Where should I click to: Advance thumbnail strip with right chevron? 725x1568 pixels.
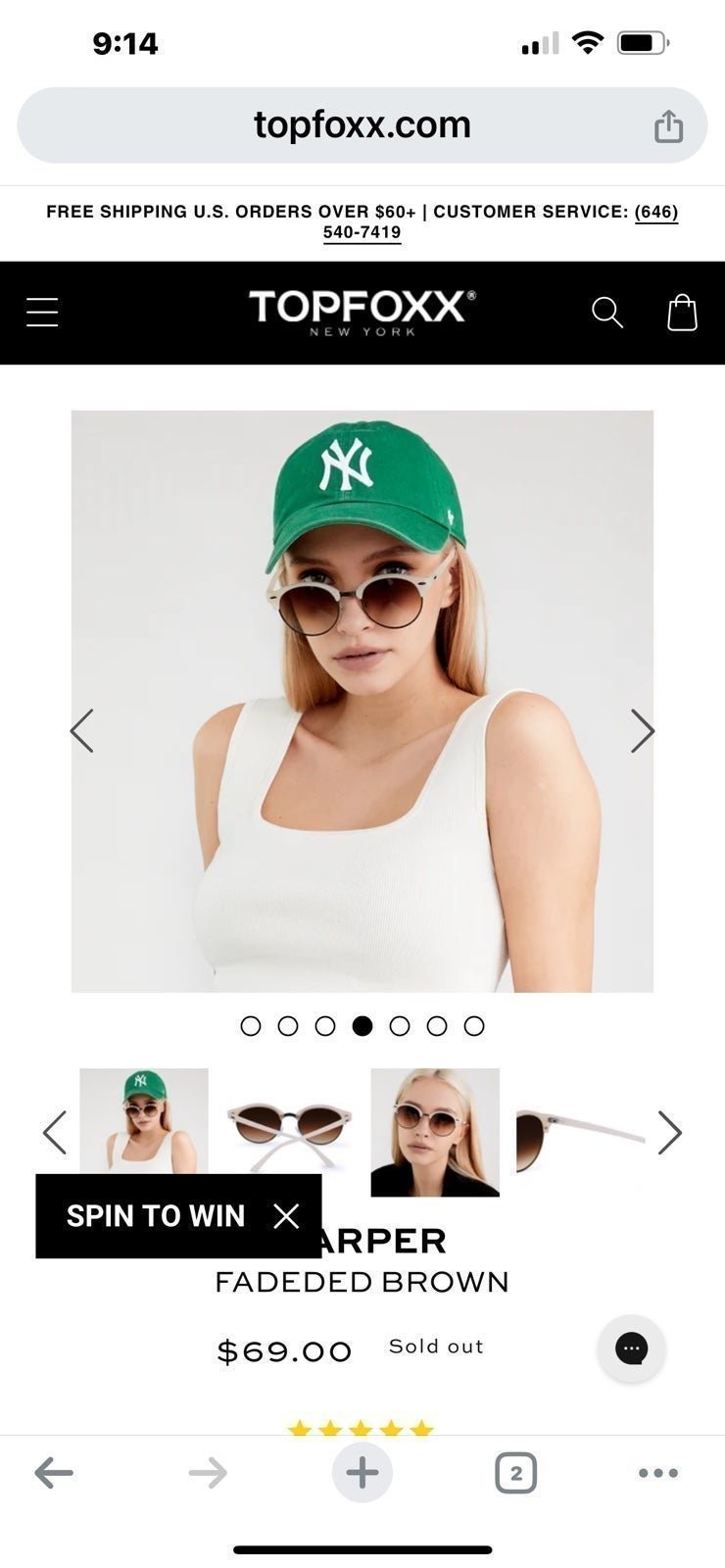click(670, 1133)
